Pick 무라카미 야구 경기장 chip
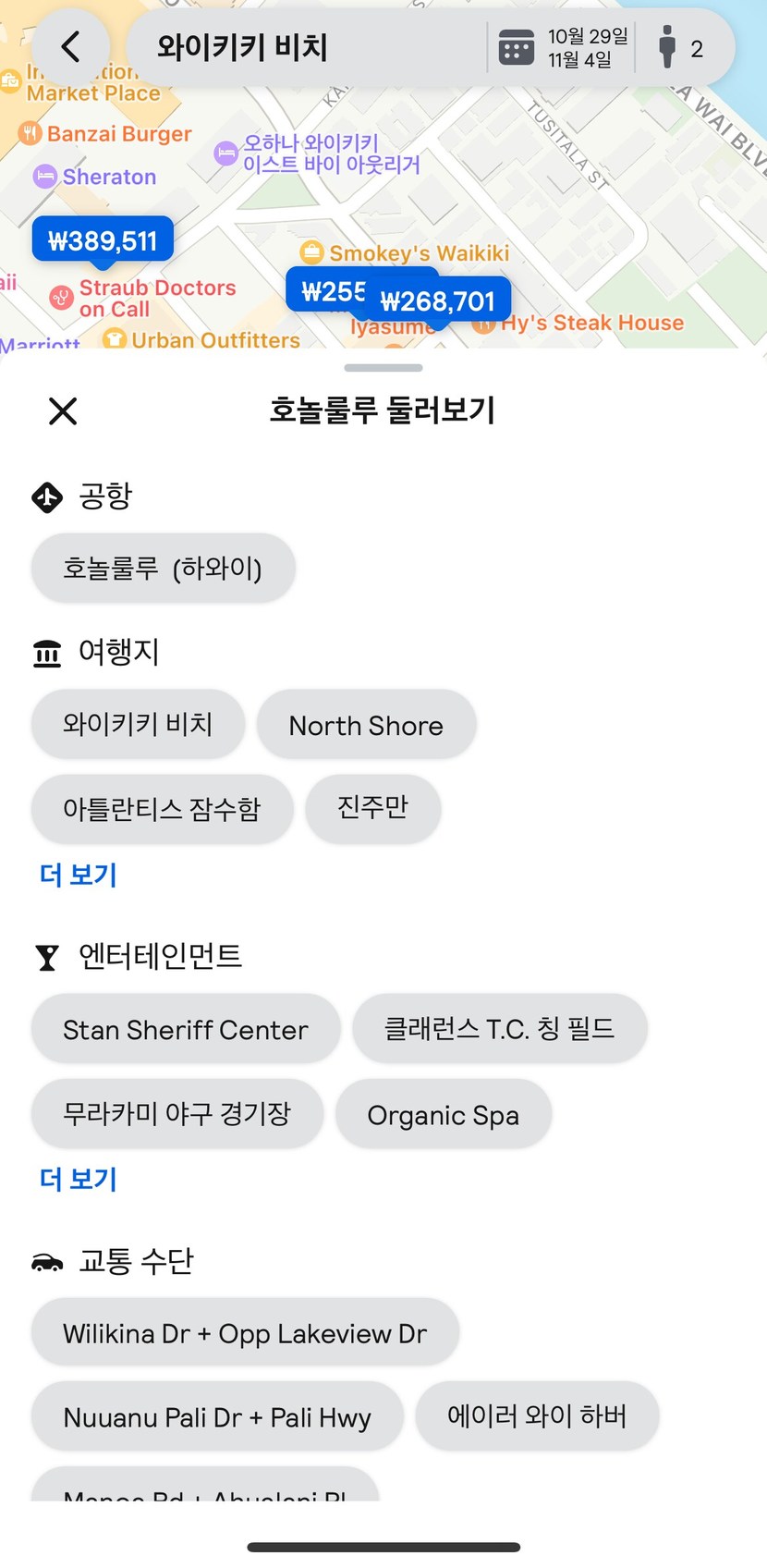The height and width of the screenshot is (1568, 767). click(177, 1114)
